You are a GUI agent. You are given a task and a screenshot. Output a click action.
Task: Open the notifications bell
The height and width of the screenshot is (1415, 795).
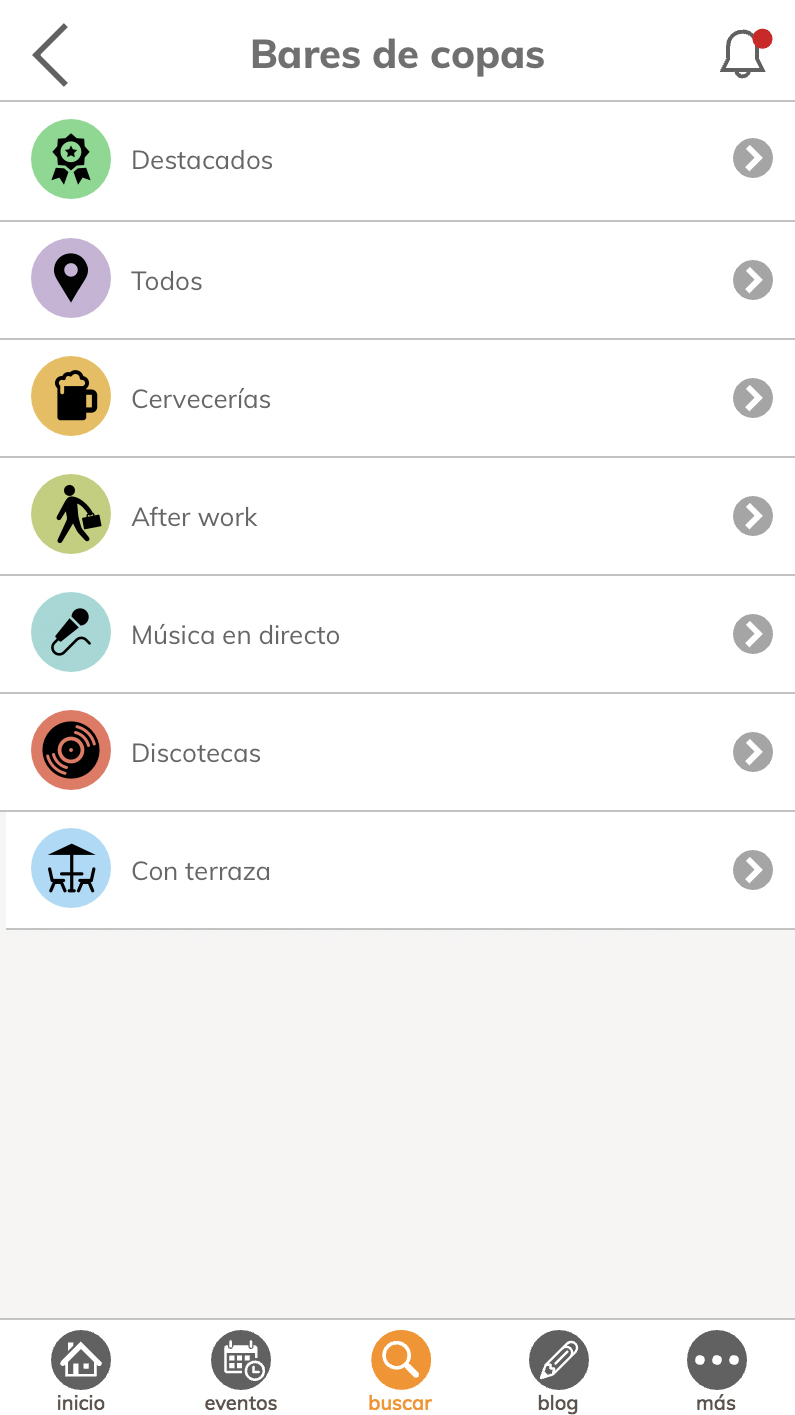coord(746,53)
